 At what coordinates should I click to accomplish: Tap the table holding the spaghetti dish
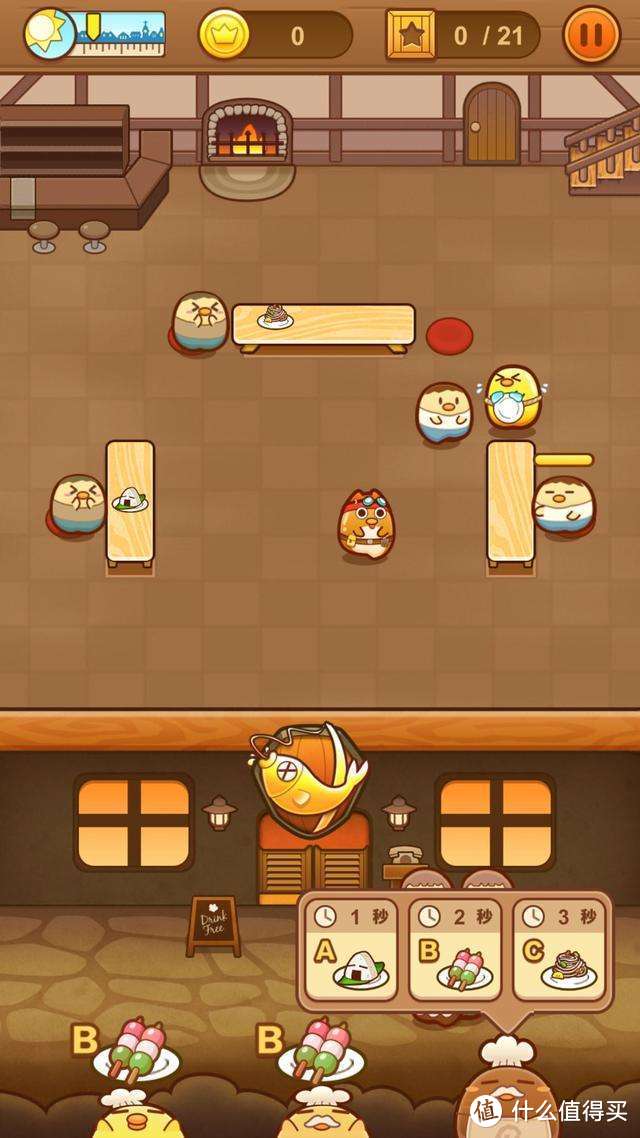click(323, 326)
